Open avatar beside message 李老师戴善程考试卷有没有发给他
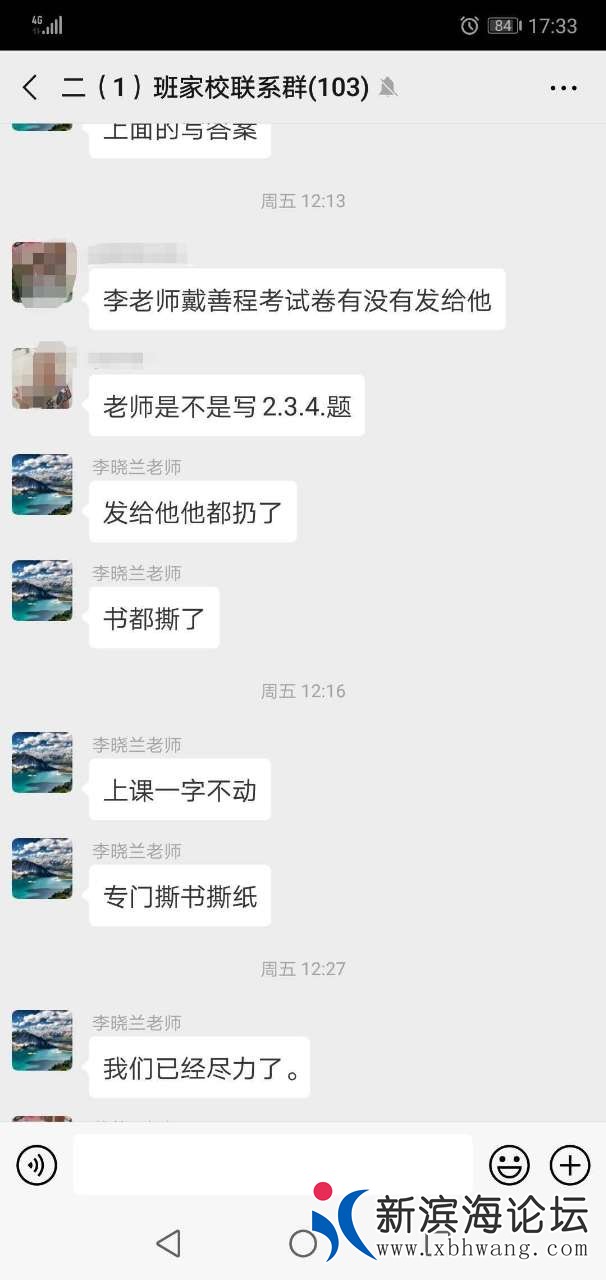The height and width of the screenshot is (1280, 606). (42, 272)
